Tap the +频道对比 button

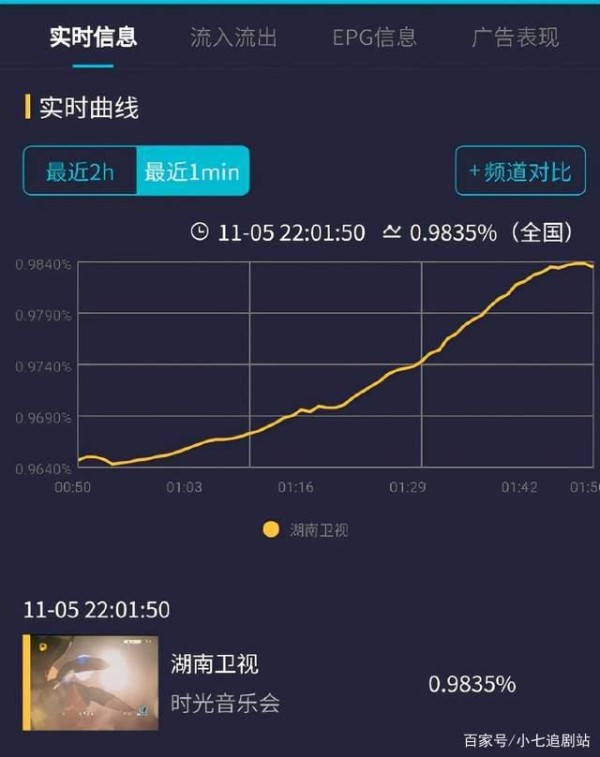tap(520, 171)
